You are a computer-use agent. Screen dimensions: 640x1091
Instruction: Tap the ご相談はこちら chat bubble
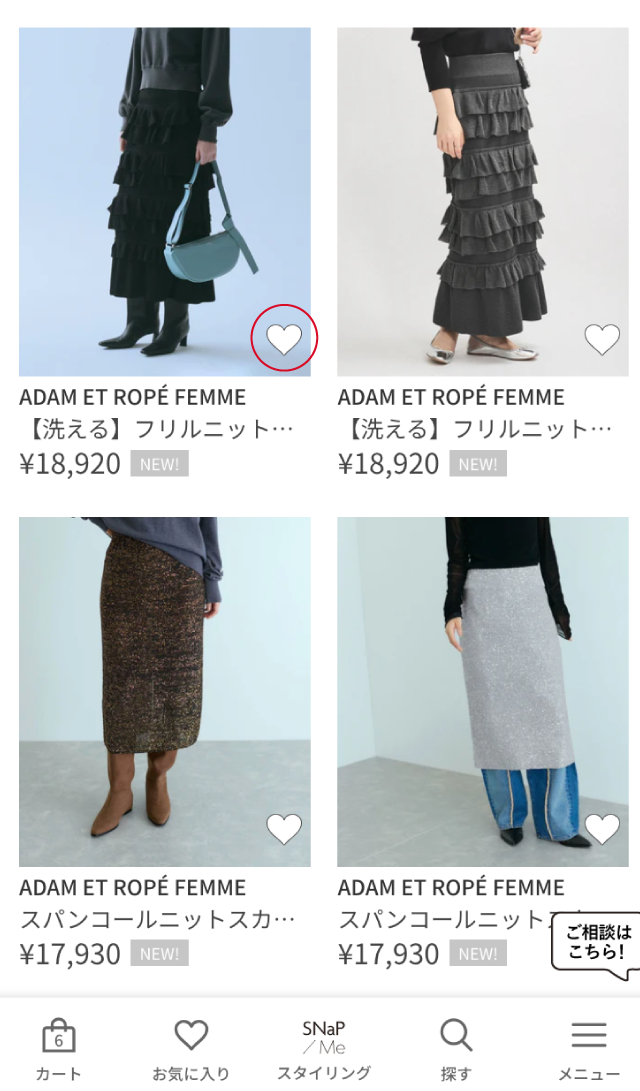(x=597, y=944)
